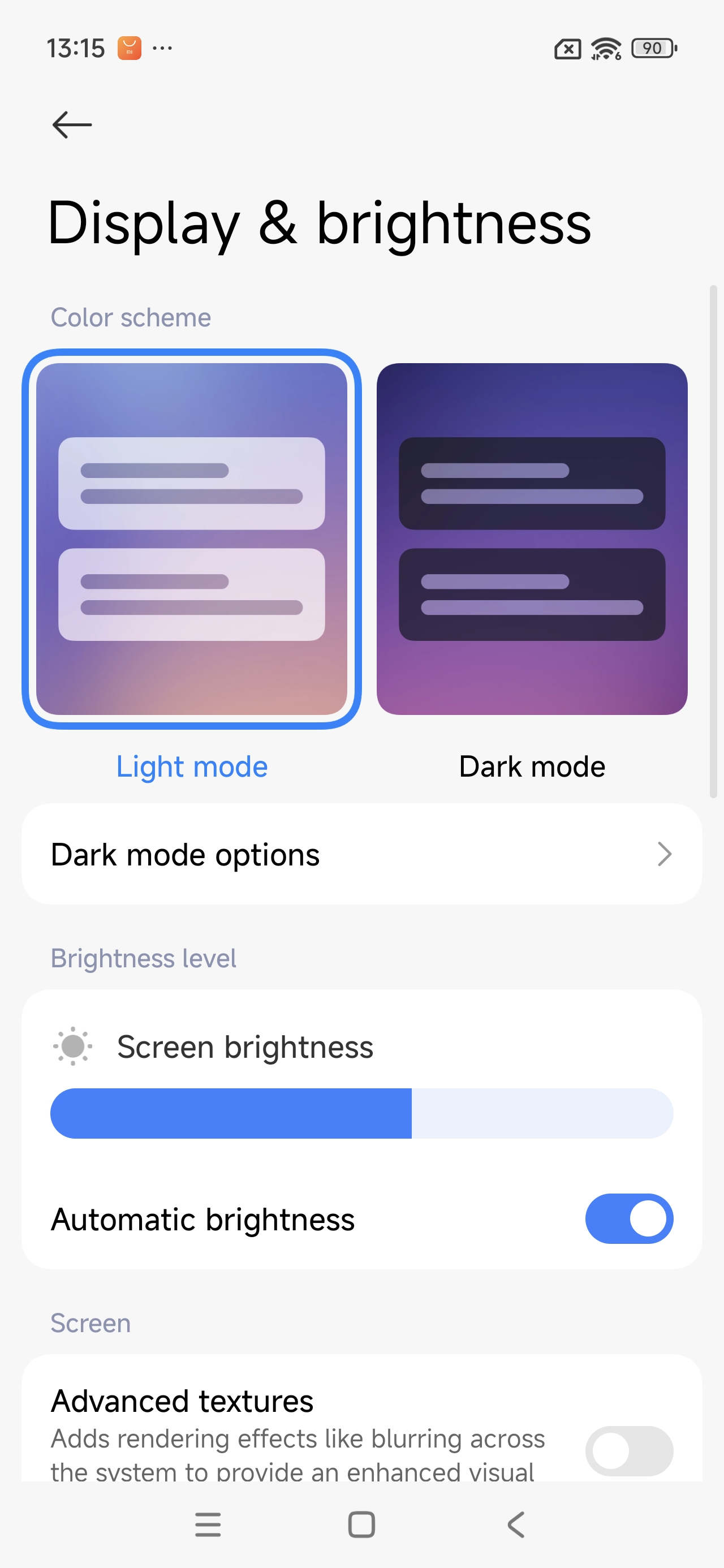
Task: Select the Light mode color scheme
Action: point(192,539)
